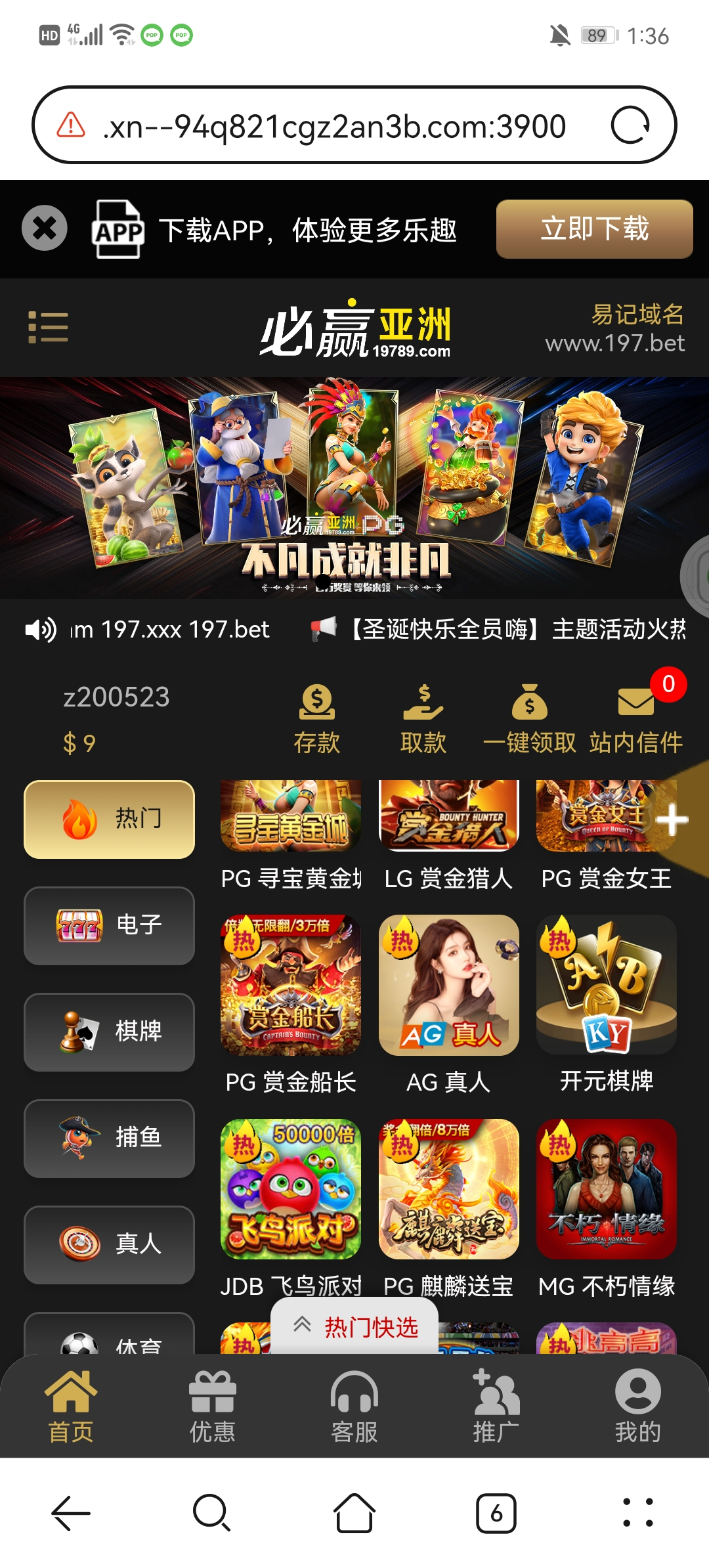Dismiss the download APP banner
Image resolution: width=709 pixels, height=1568 pixels.
45,229
